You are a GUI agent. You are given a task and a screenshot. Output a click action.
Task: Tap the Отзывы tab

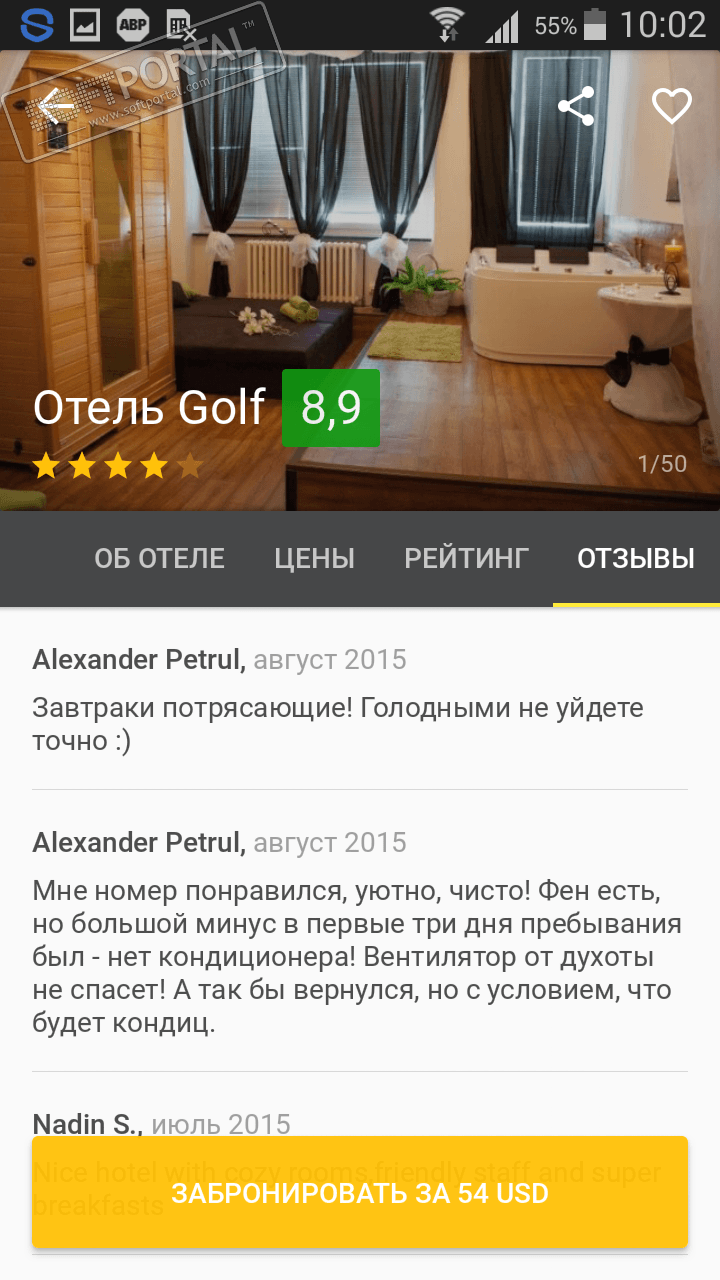pos(635,558)
